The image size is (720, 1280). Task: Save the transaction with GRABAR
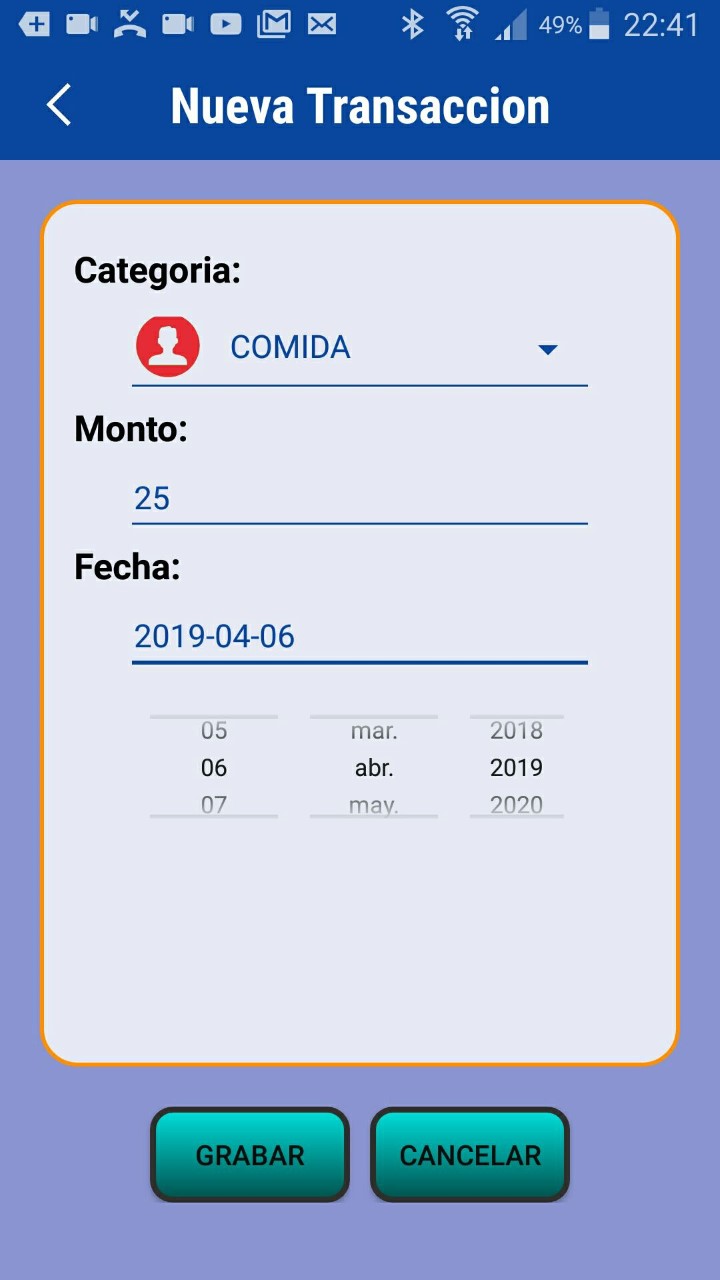(x=250, y=1155)
